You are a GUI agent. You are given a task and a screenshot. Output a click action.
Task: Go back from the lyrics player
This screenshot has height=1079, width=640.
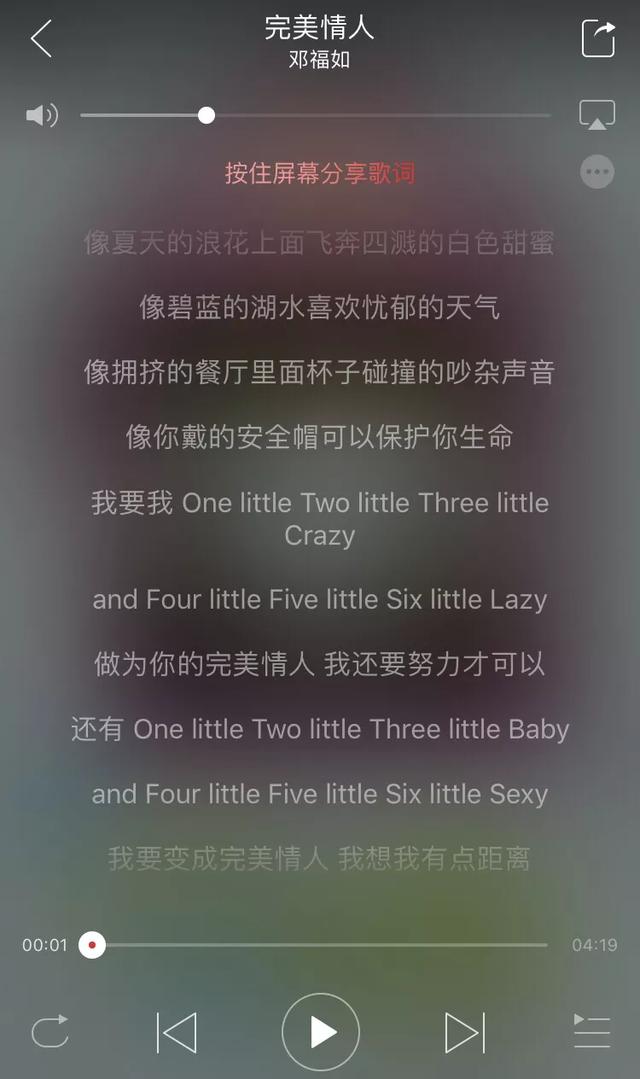coord(41,39)
